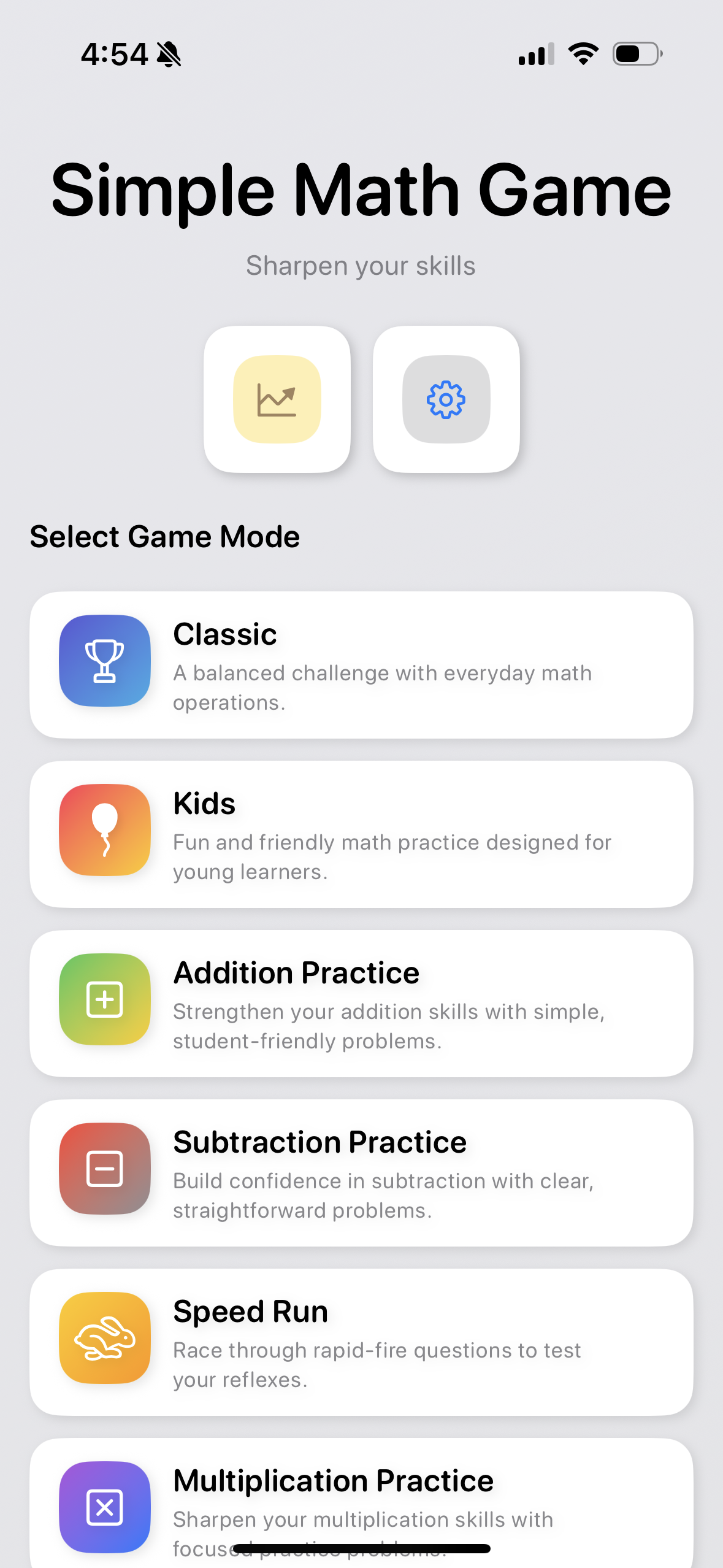The image size is (723, 1568).
Task: Select the Kids game mode
Action: coord(361,834)
